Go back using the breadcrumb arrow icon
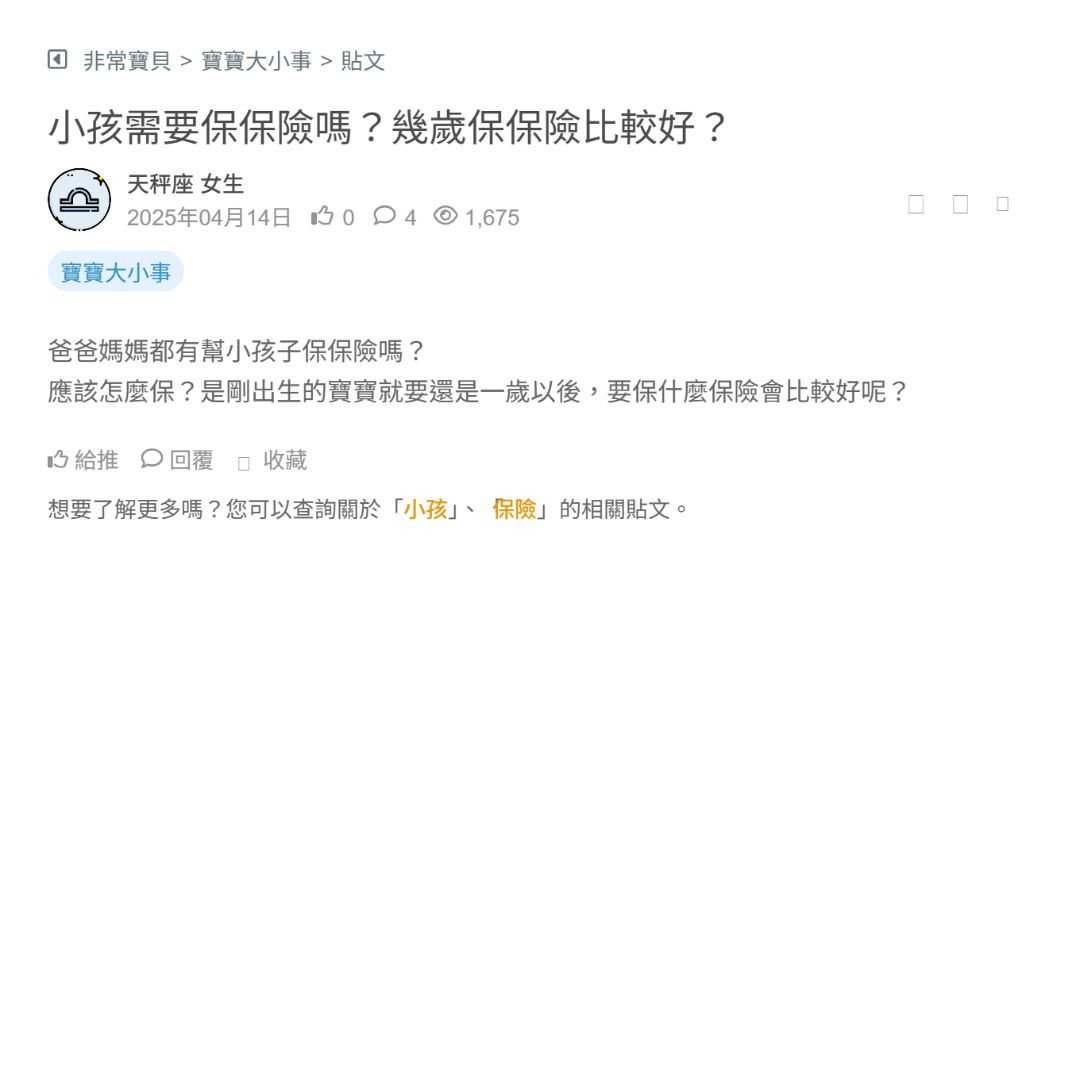 tap(58, 60)
